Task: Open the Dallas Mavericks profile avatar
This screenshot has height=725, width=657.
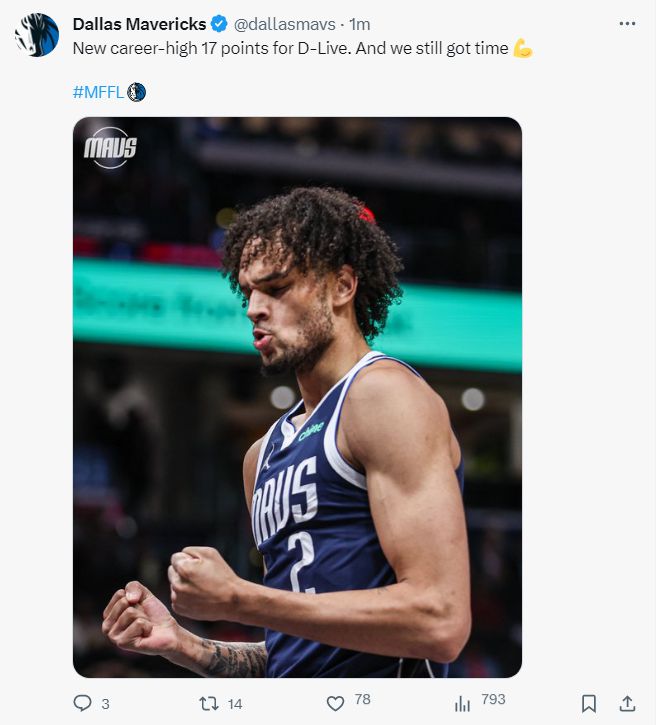Action: pyautogui.click(x=36, y=35)
